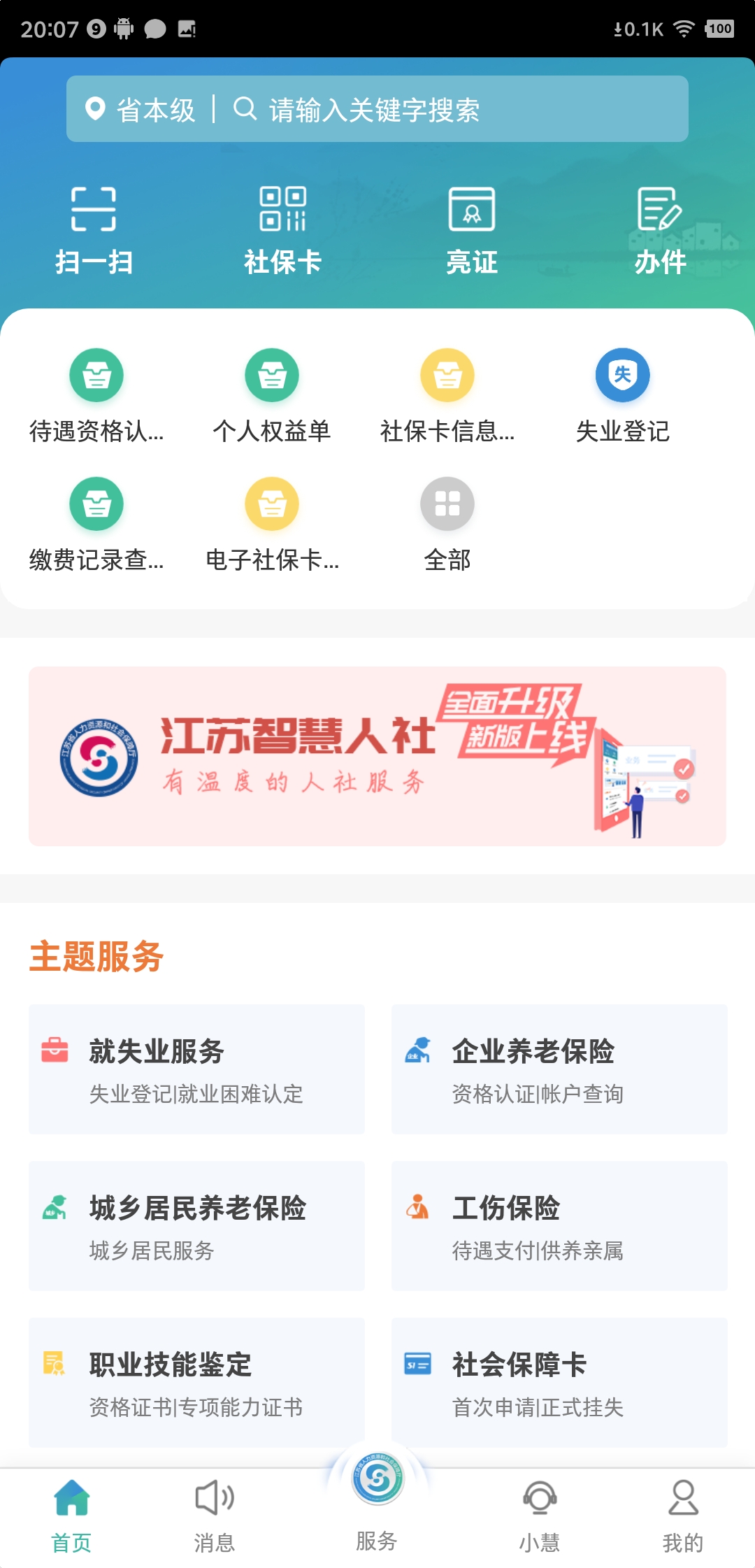Click the 电子社保卡 yellow icon

[x=272, y=504]
